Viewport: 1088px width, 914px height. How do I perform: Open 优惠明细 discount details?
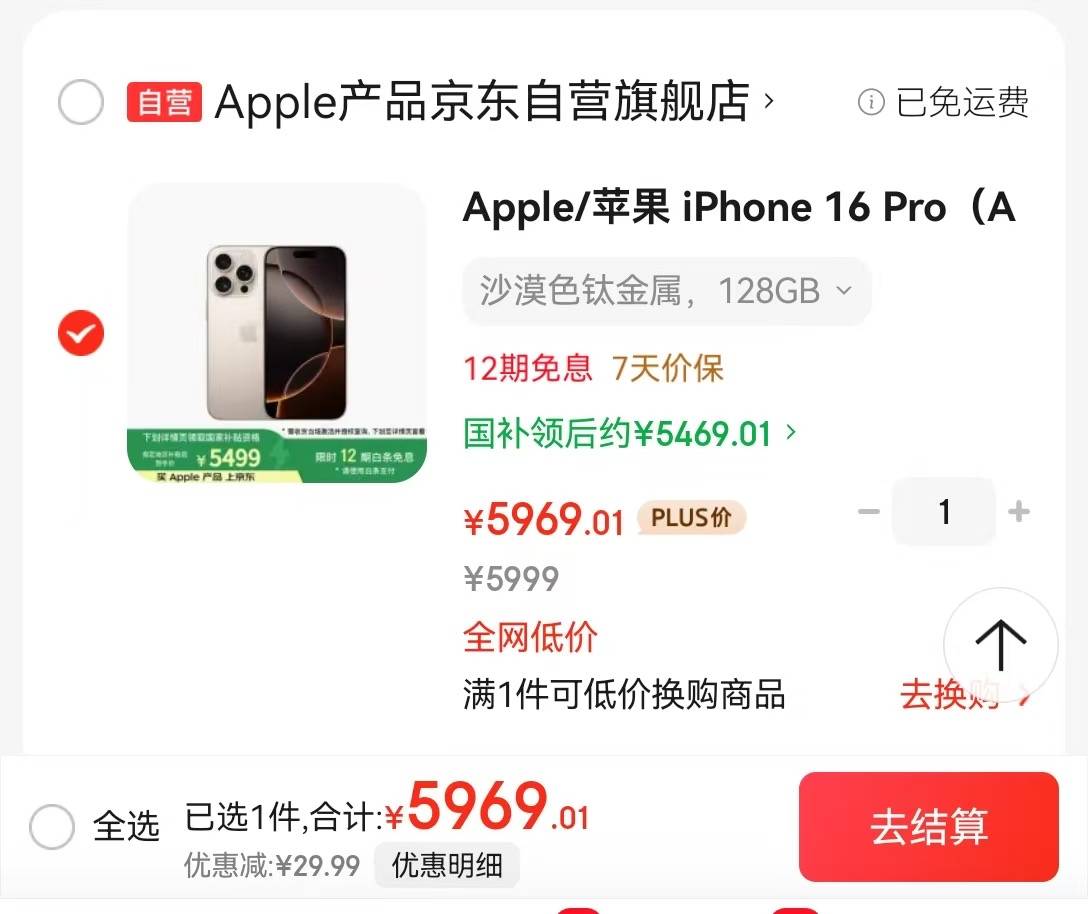(x=447, y=865)
